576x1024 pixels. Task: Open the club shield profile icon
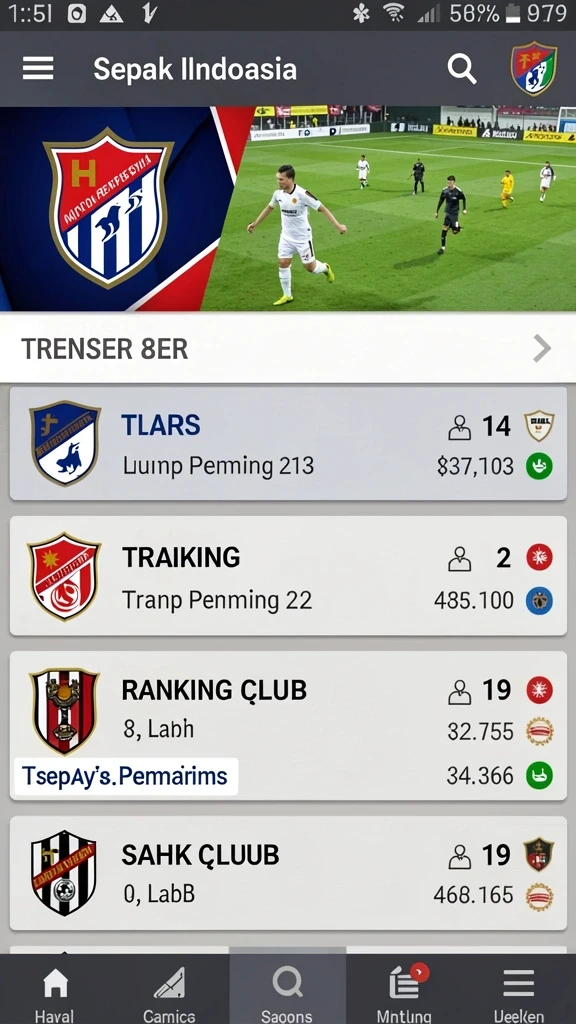click(x=534, y=69)
